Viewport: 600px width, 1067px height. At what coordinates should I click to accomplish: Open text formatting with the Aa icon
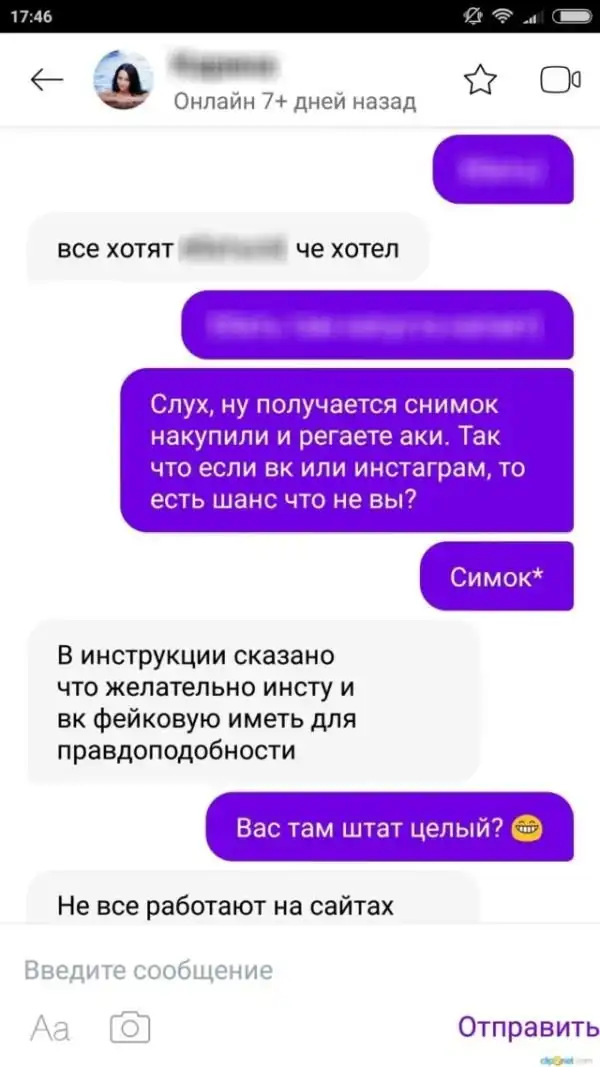(x=50, y=1027)
